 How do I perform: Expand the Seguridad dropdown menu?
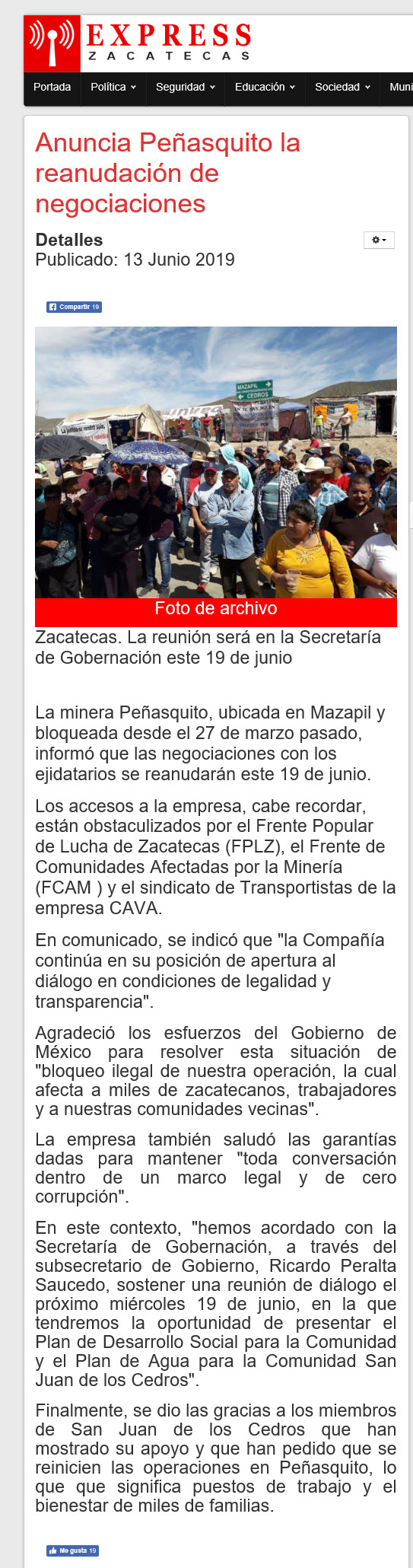pos(186,87)
